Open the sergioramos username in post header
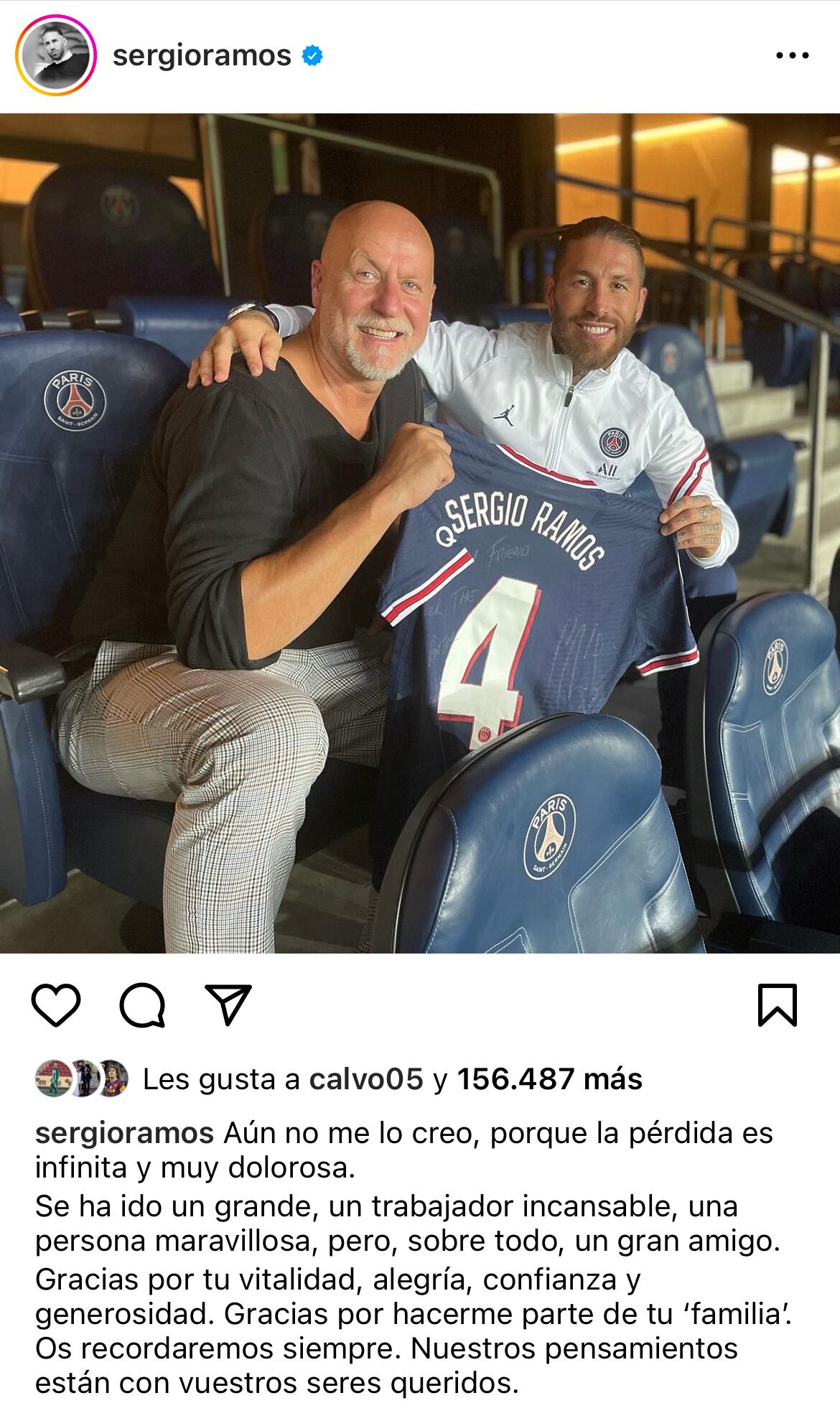This screenshot has height=1426, width=840. (202, 56)
